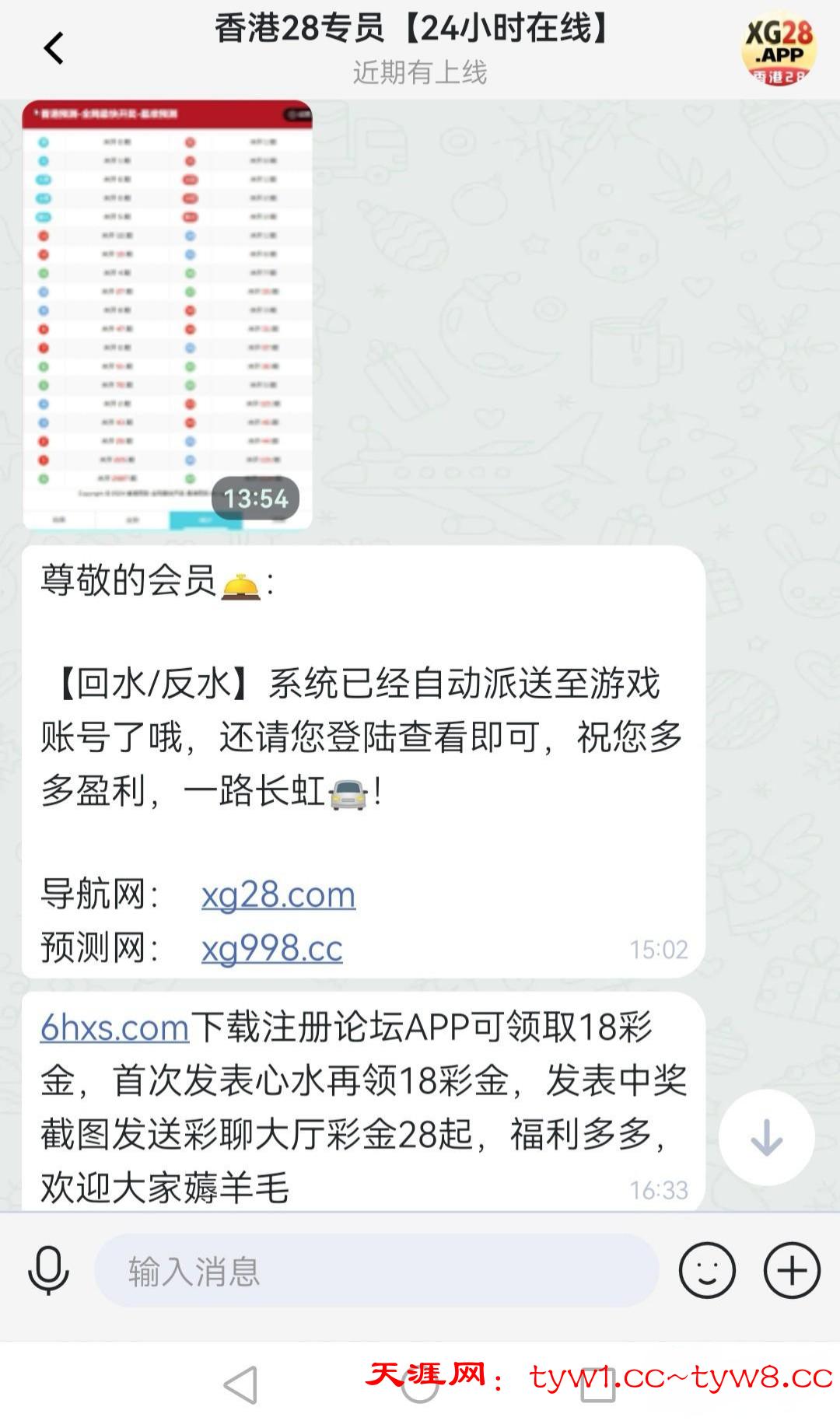Open the emoji picker

click(706, 1271)
